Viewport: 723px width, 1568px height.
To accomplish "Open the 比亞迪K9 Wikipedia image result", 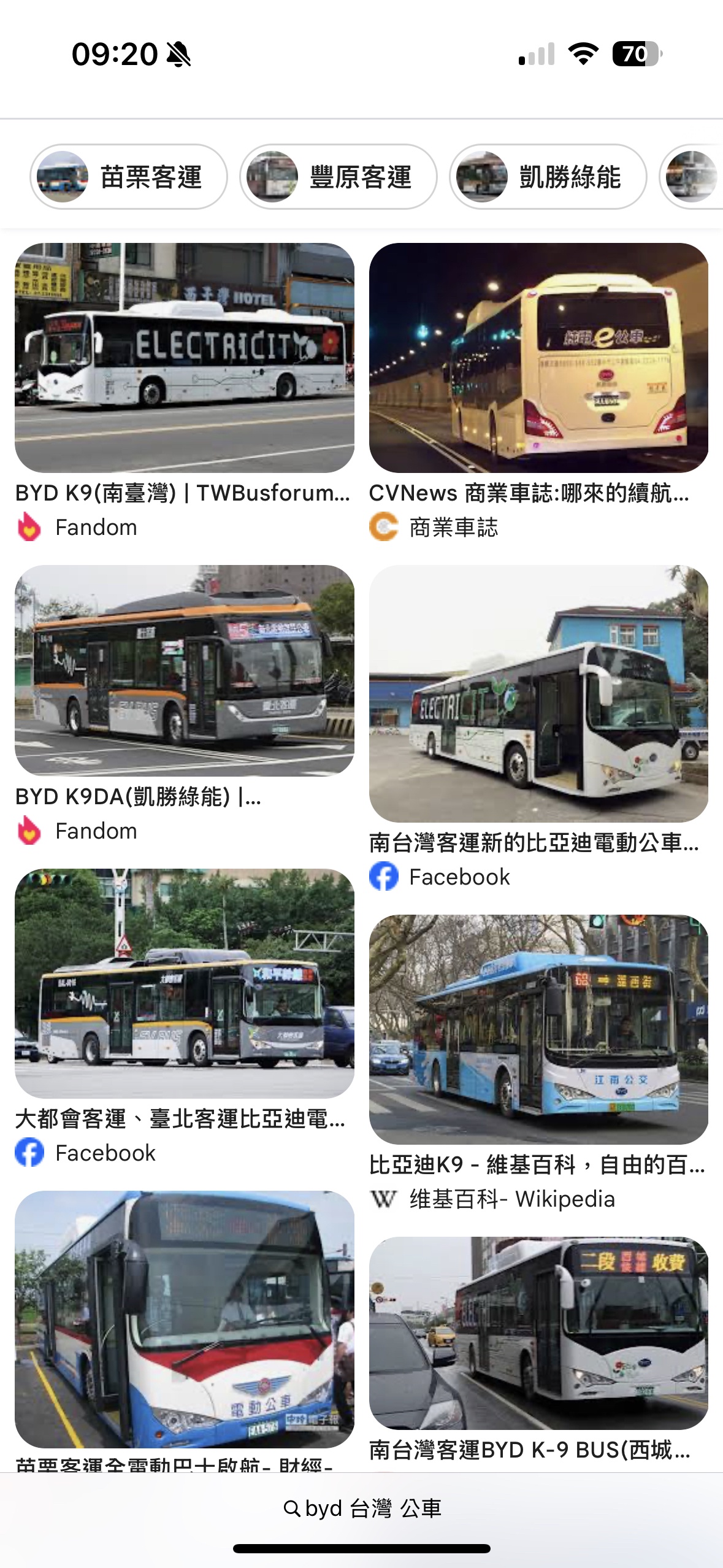I will [x=538, y=1029].
